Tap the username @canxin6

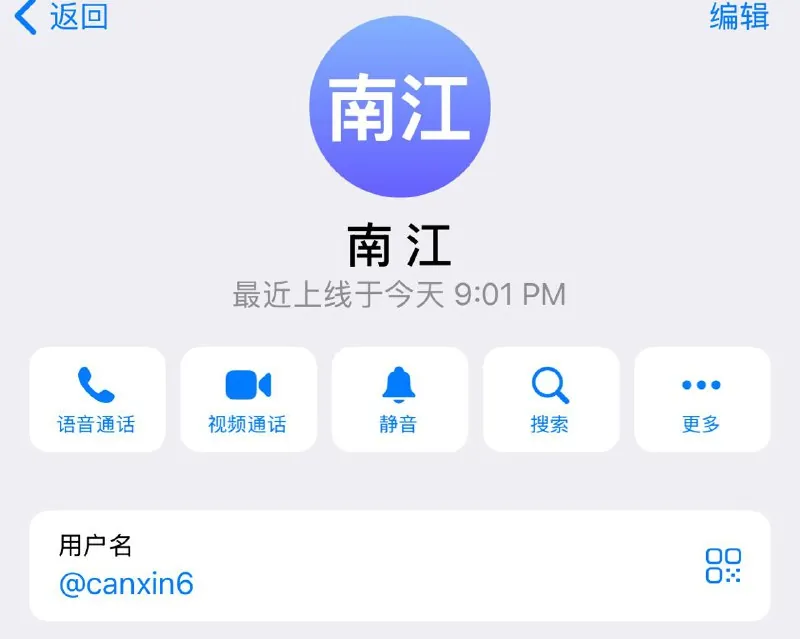(x=126, y=584)
